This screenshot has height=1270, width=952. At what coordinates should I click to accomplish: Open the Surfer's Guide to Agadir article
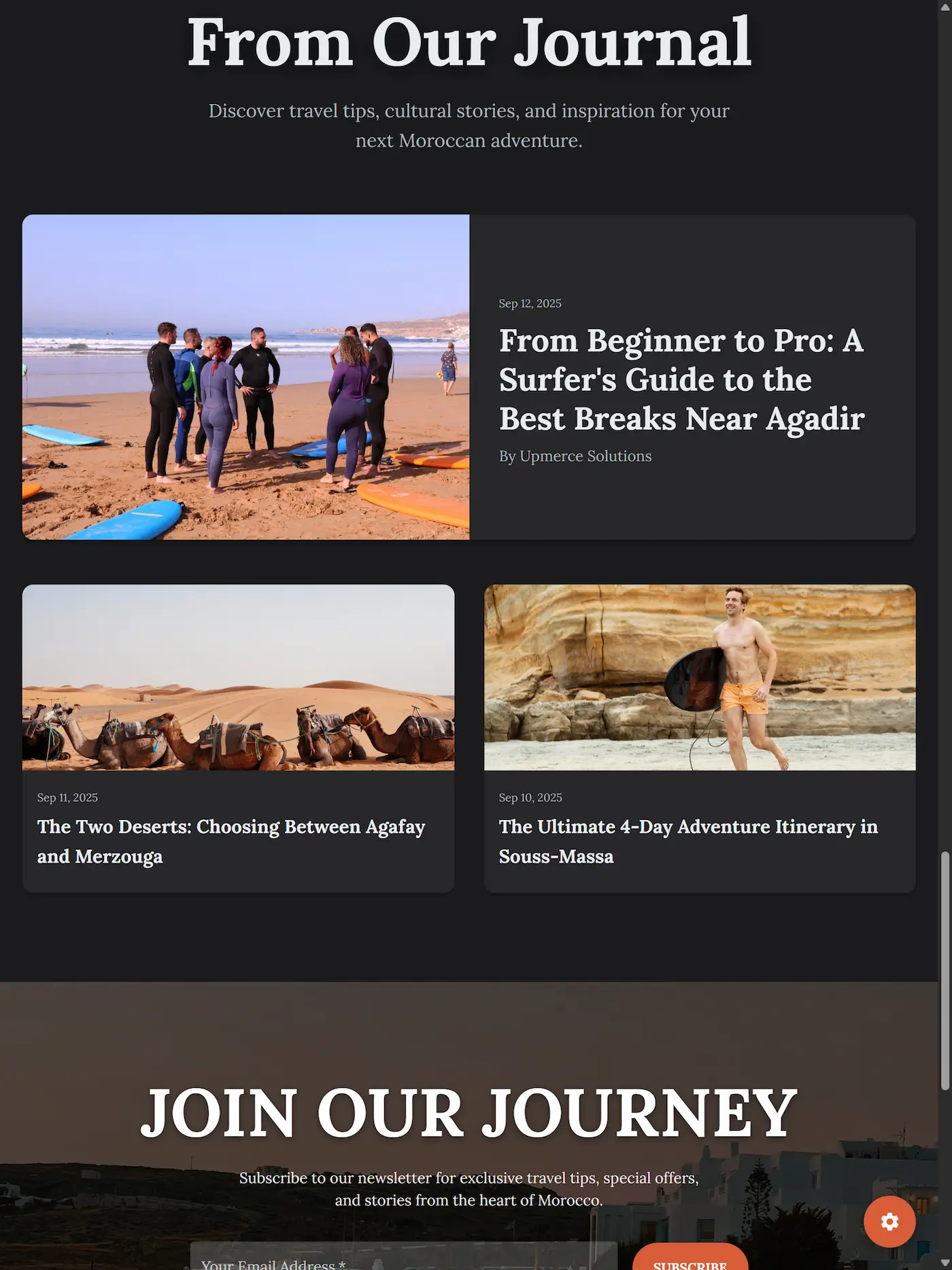(x=681, y=379)
